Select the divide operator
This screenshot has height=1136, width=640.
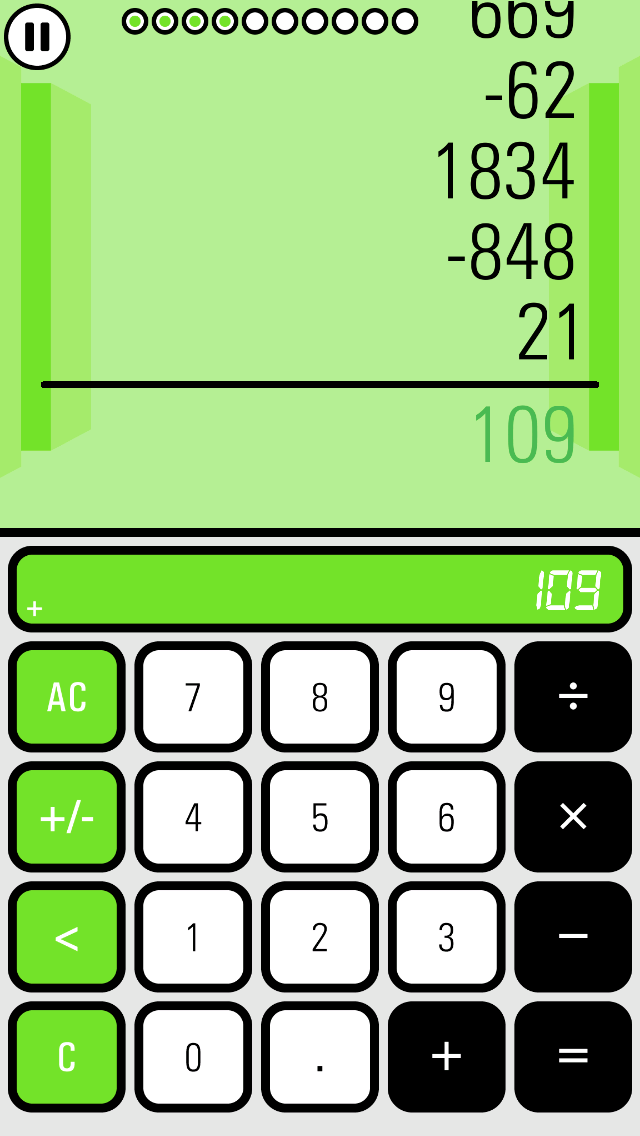click(x=573, y=697)
